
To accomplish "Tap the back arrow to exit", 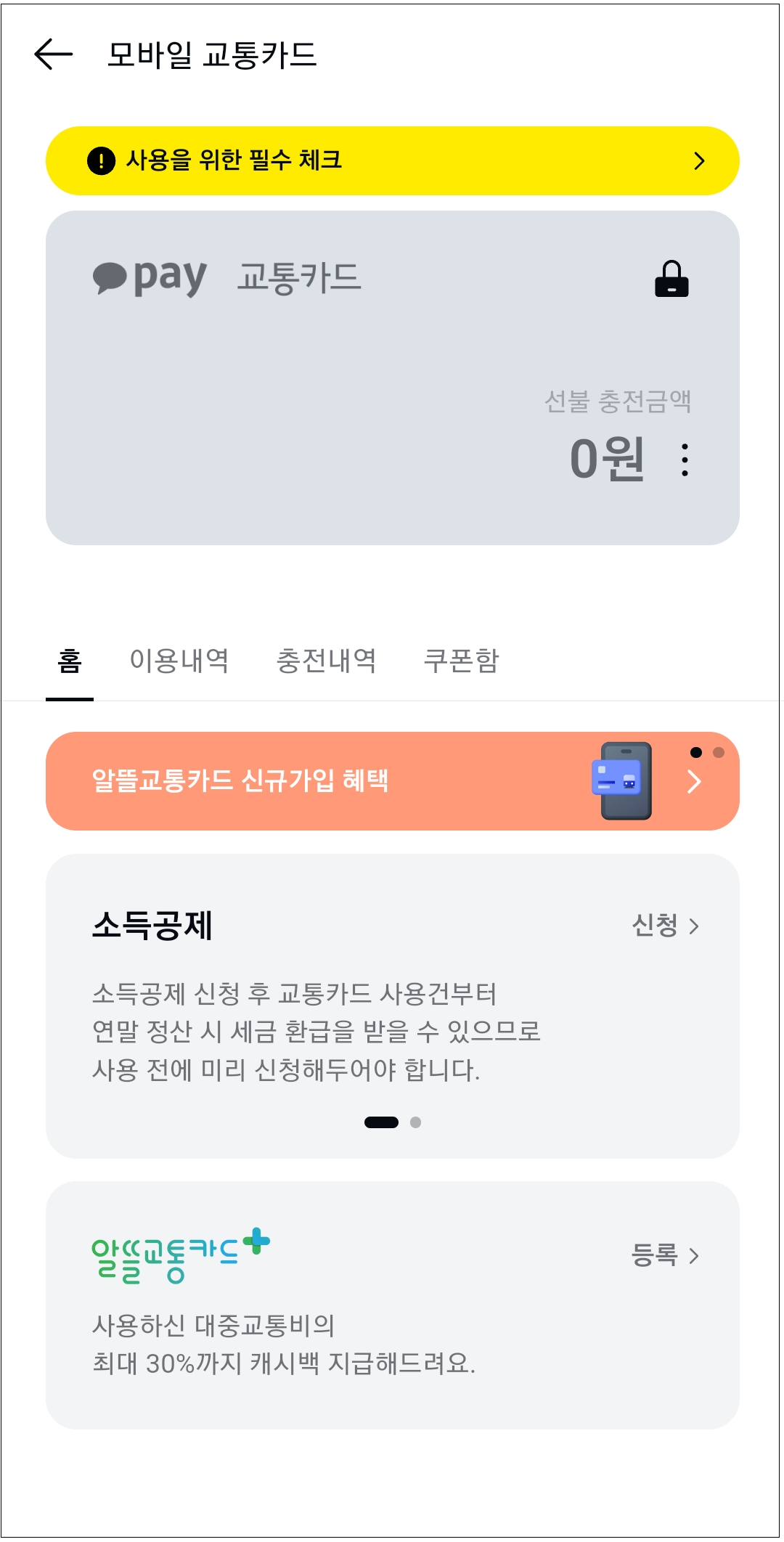I will 52,53.
